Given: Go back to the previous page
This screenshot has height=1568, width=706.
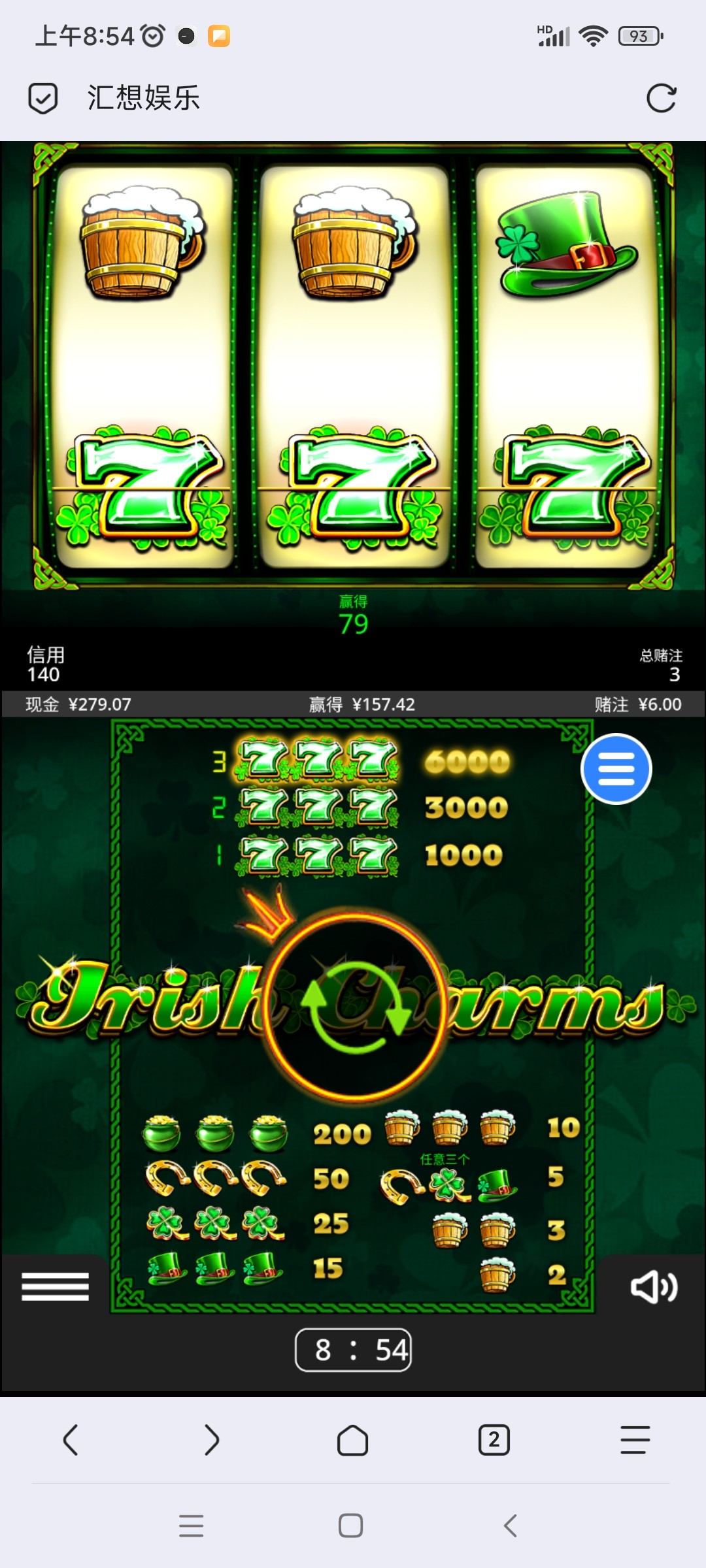Looking at the screenshot, I should click(71, 1440).
